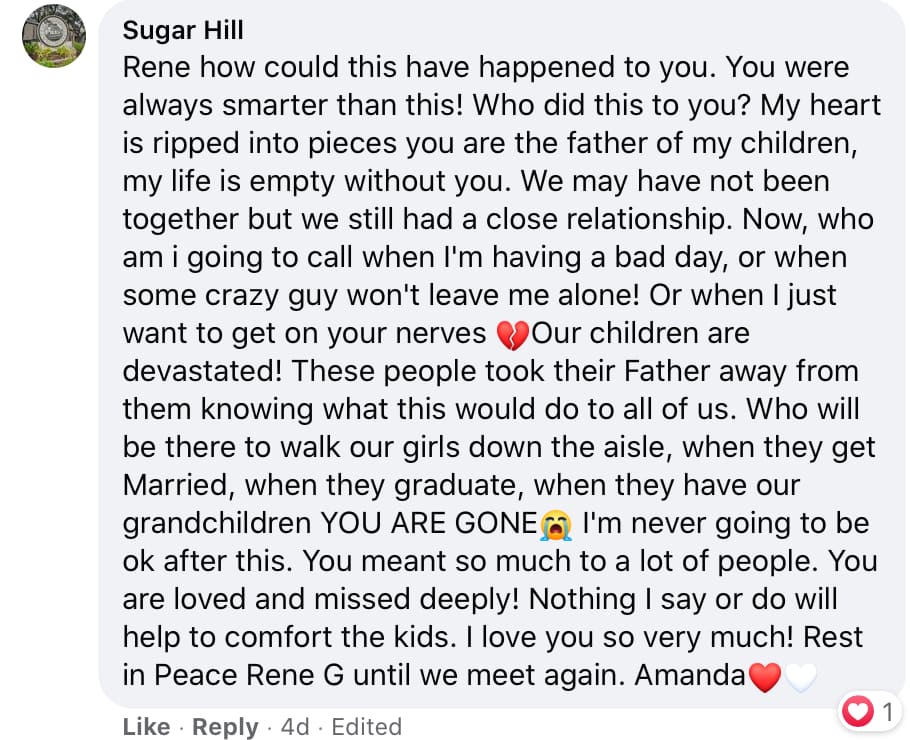
Task: View the comment's edit history
Action: pyautogui.click(x=366, y=727)
